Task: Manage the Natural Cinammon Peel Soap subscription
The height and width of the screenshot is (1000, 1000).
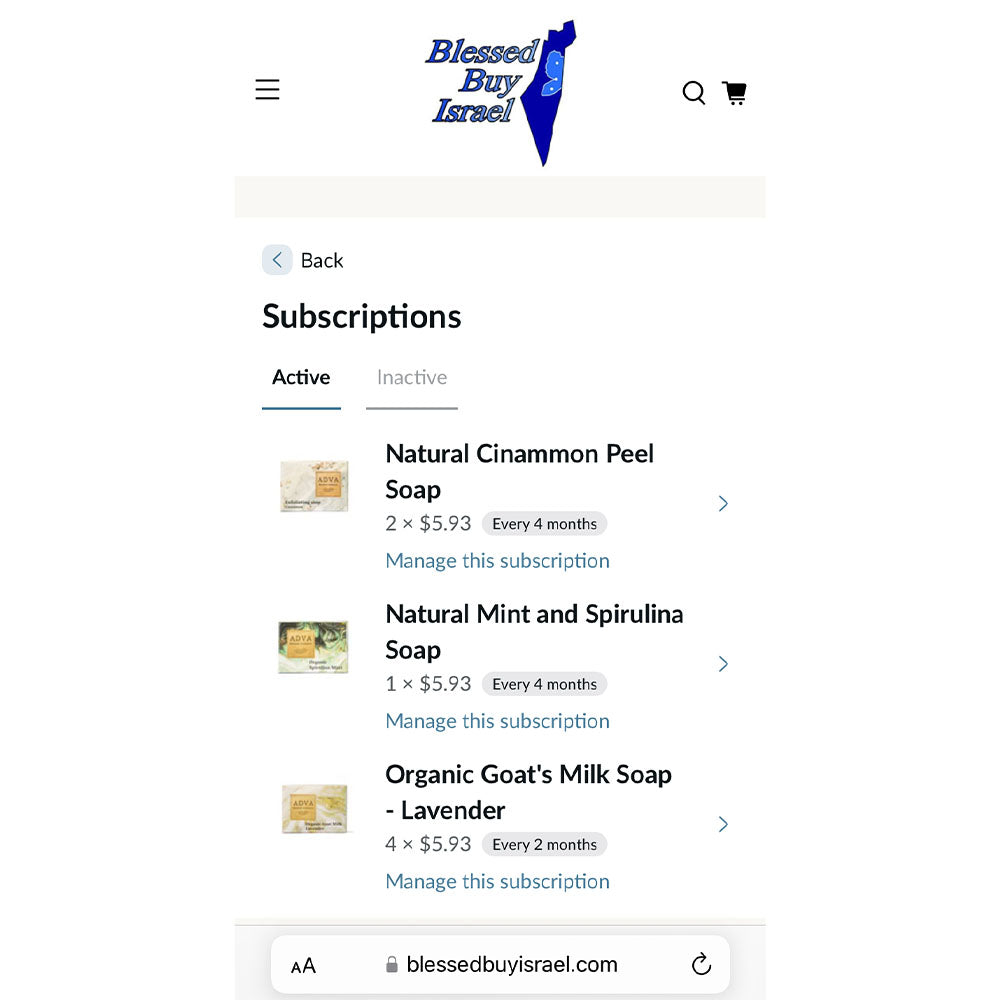Action: coord(497,561)
